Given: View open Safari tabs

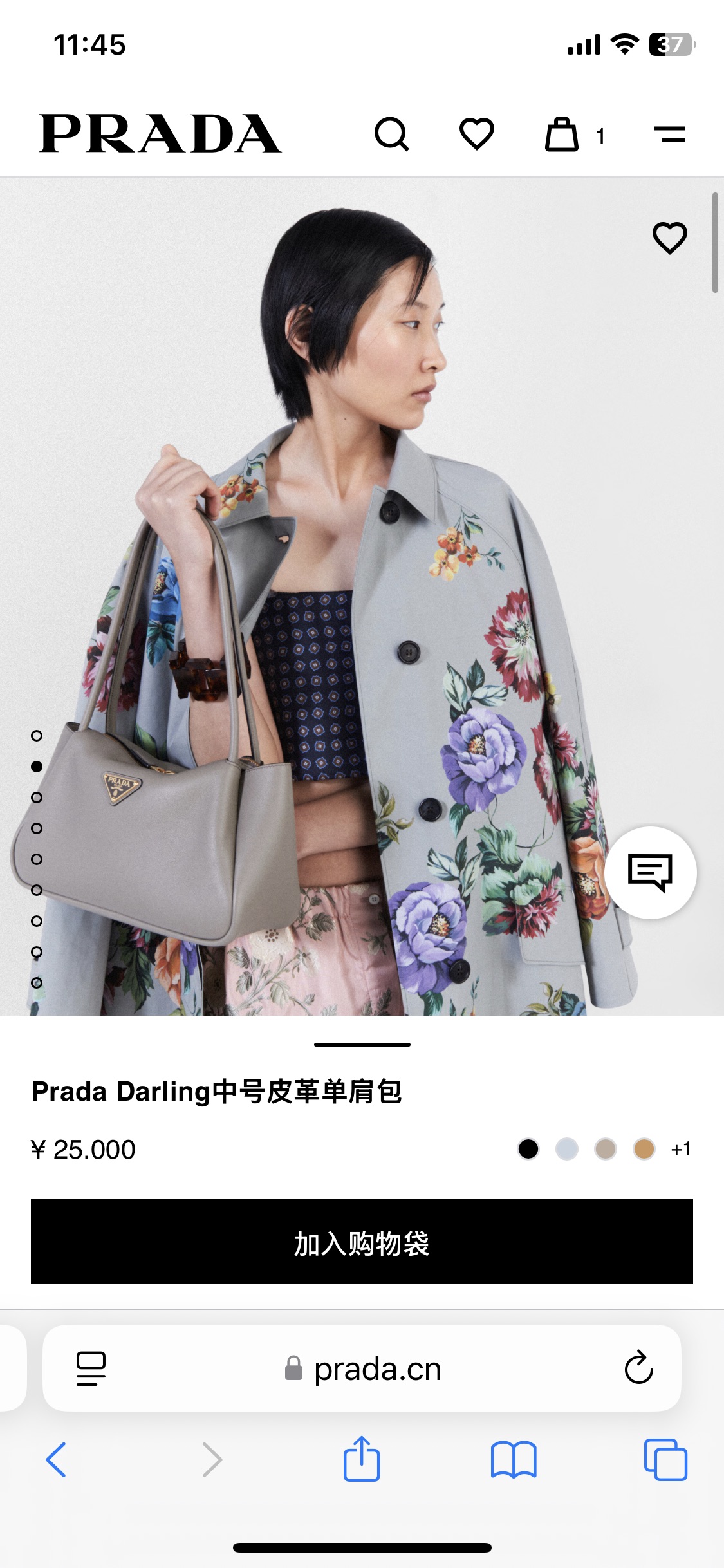Looking at the screenshot, I should pos(665,1459).
